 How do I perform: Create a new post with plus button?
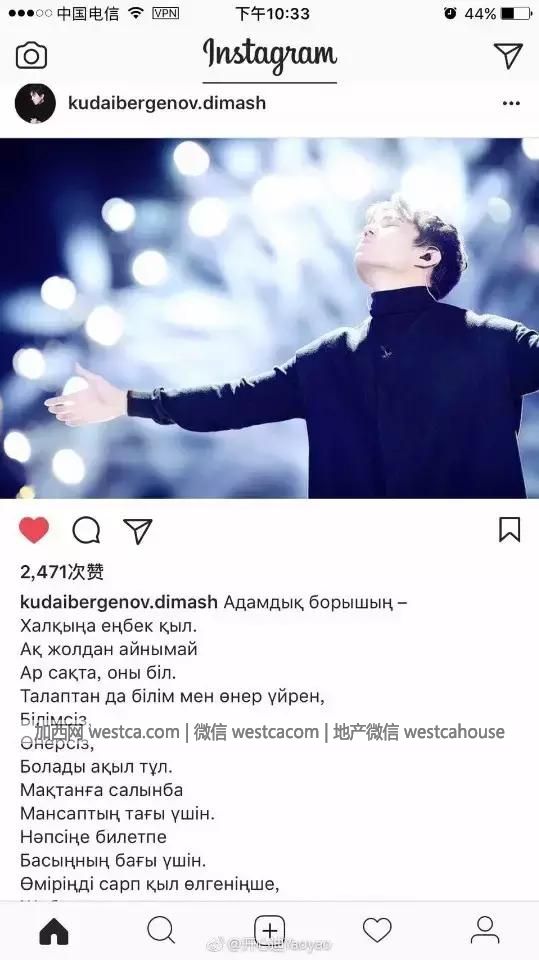coord(270,931)
